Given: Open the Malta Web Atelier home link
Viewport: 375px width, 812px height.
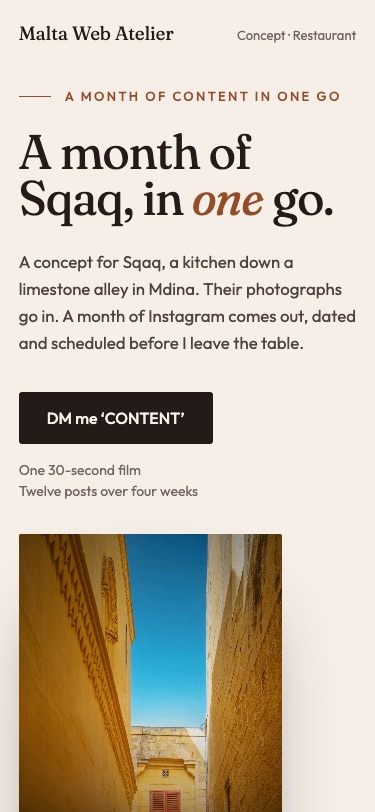Looking at the screenshot, I should (x=96, y=34).
